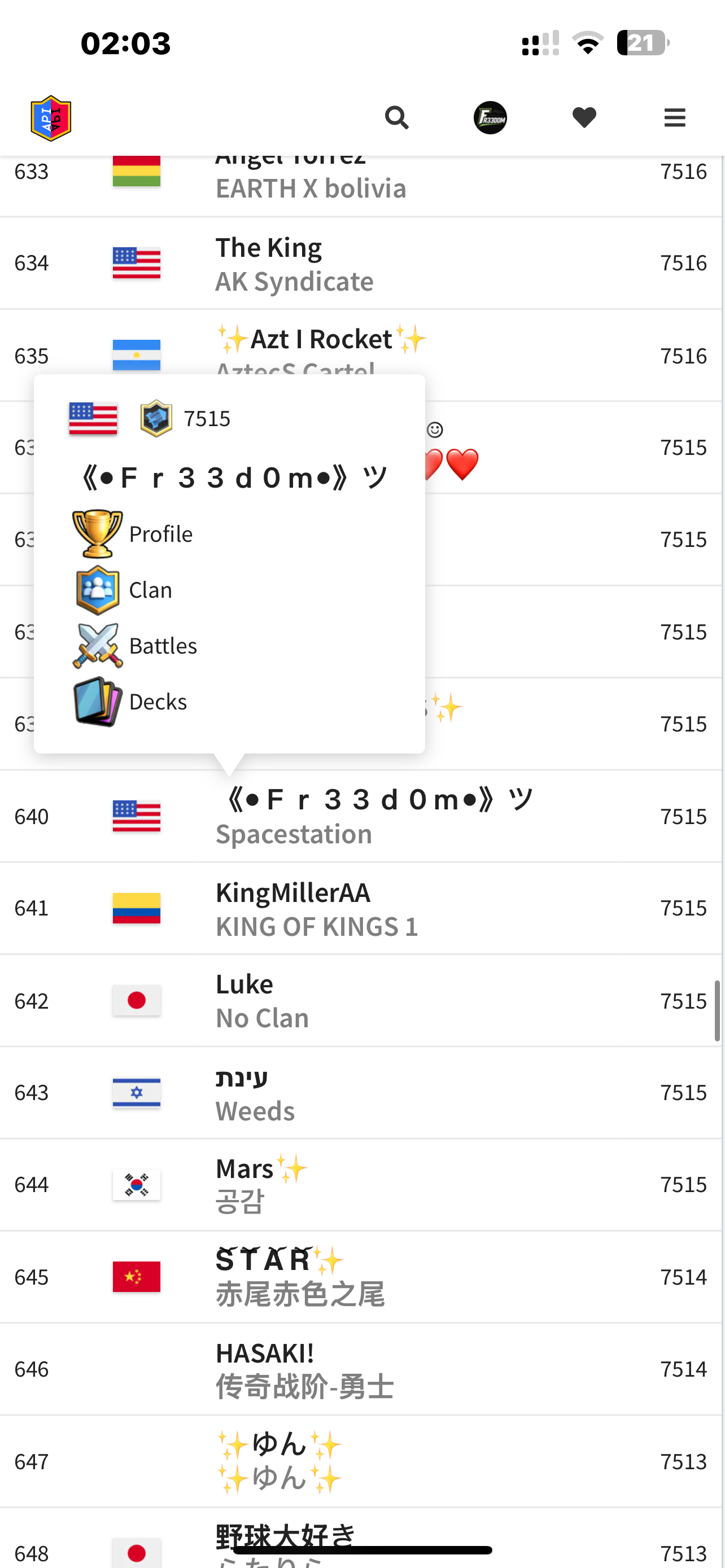The image size is (725, 1568).
Task: Select the Mars player row
Action: [361, 1185]
